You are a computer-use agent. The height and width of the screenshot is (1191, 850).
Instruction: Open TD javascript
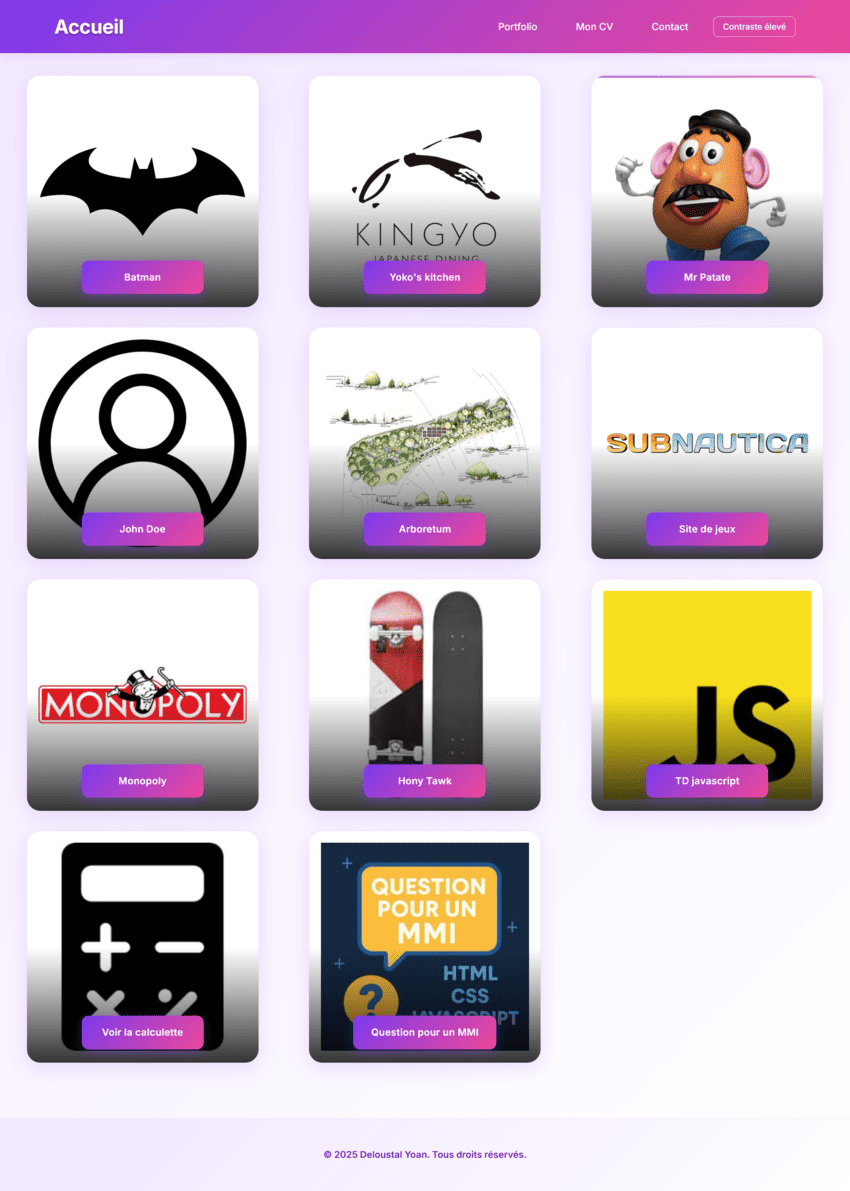click(707, 781)
